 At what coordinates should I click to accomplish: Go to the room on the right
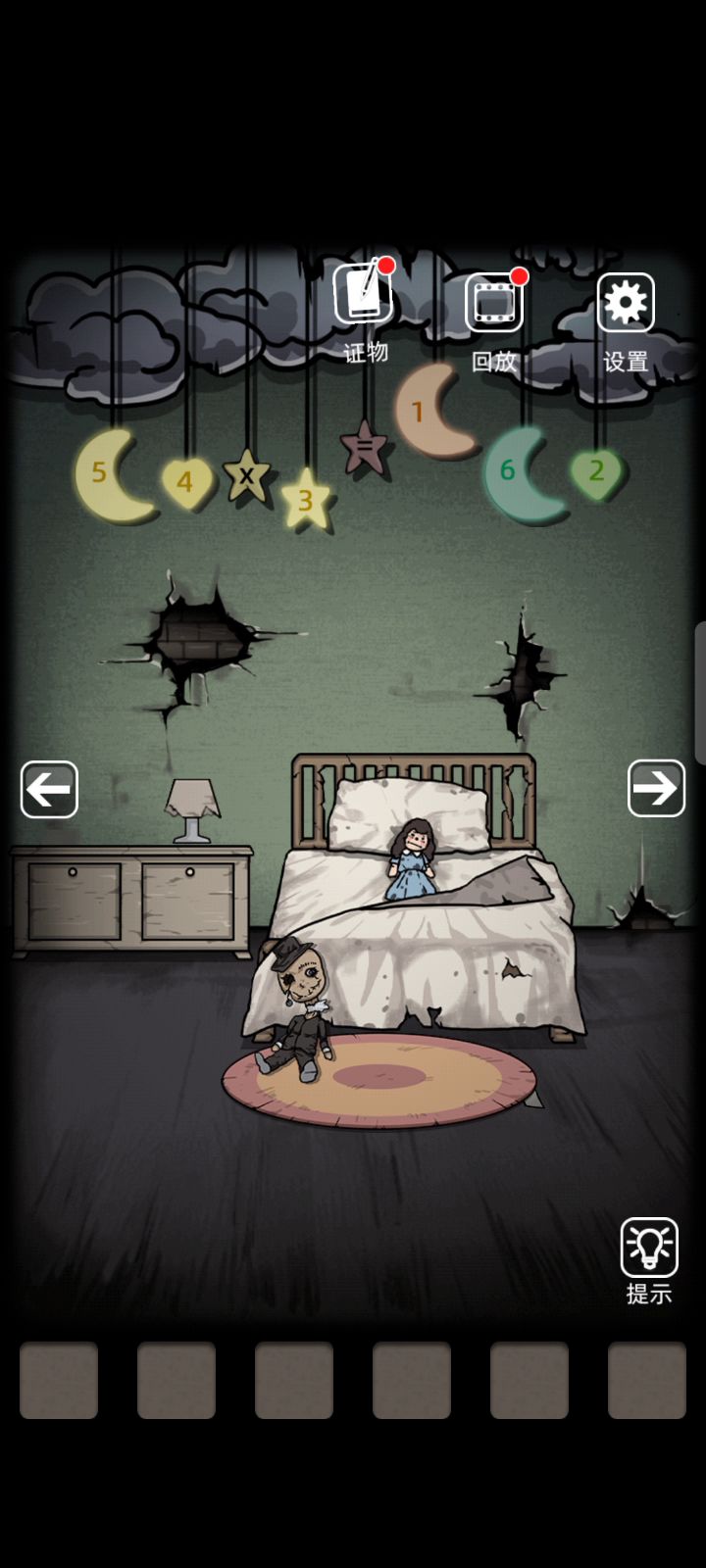(x=656, y=788)
